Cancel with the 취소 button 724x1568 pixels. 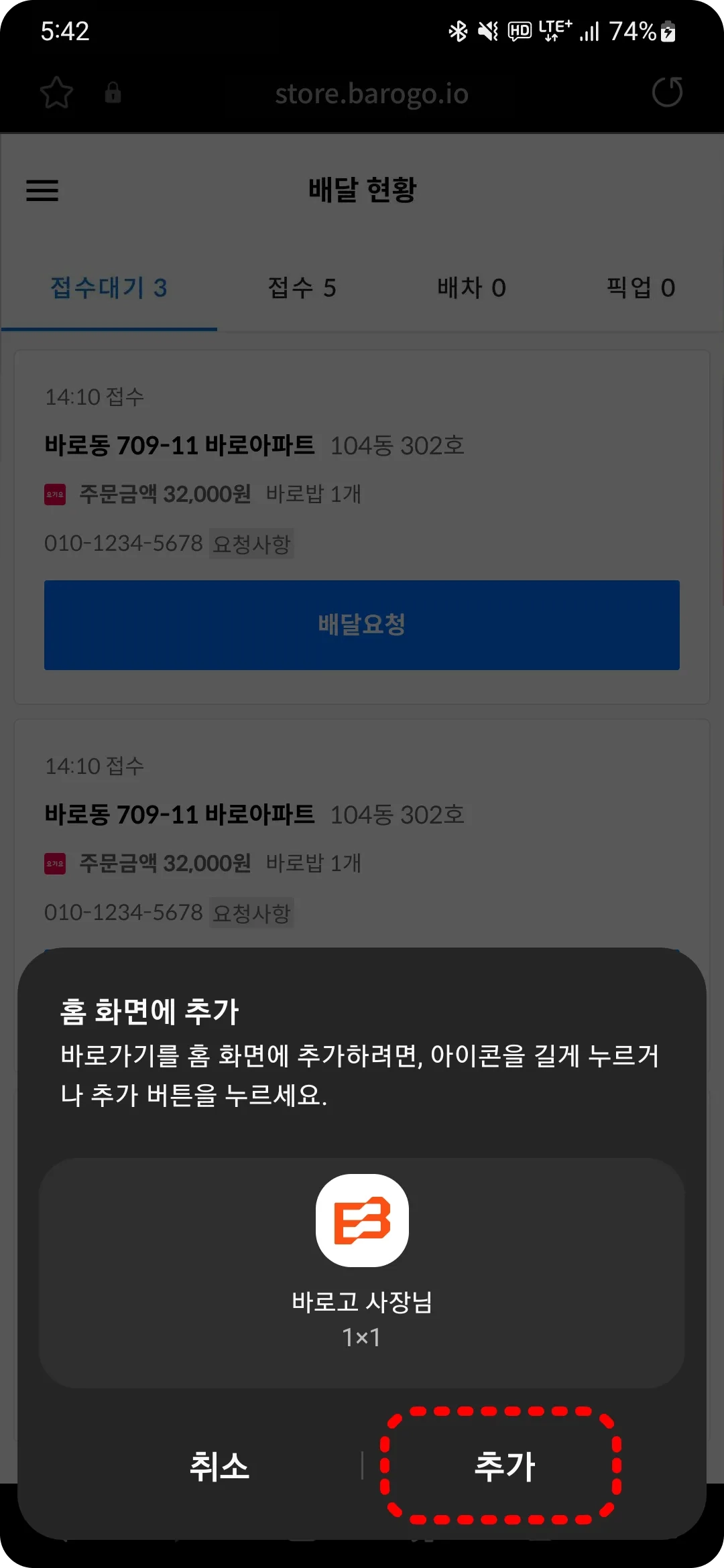(x=219, y=1466)
